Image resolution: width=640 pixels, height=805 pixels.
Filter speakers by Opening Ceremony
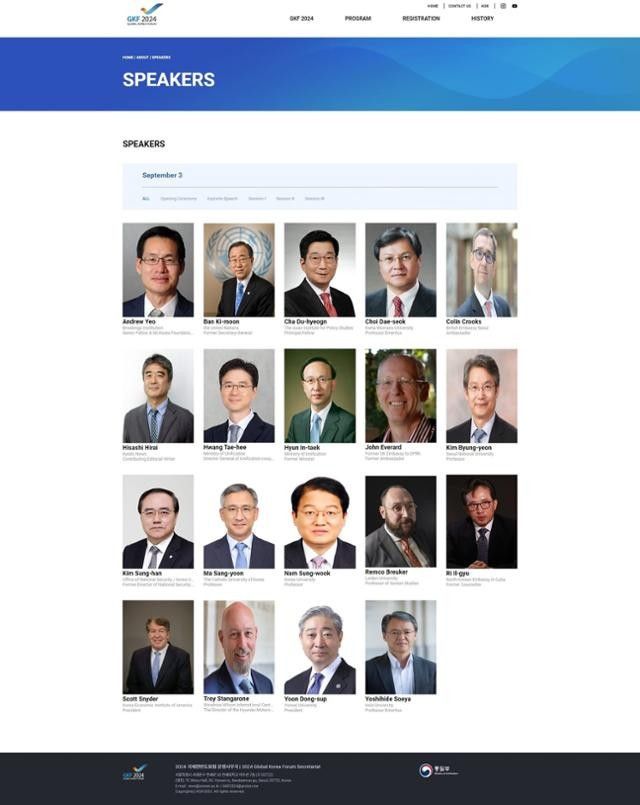(x=179, y=198)
